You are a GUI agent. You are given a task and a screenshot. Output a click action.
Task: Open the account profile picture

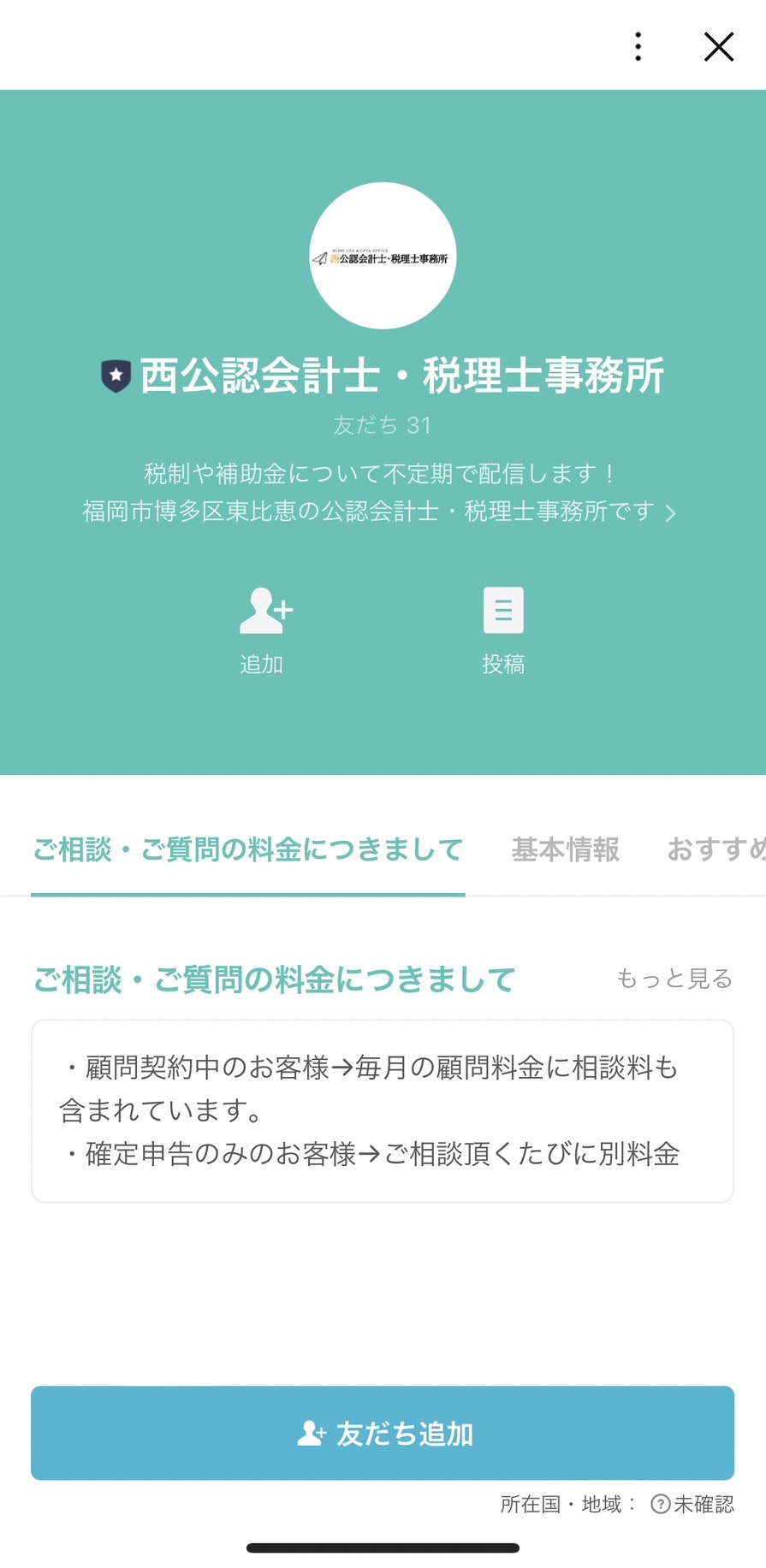383,258
